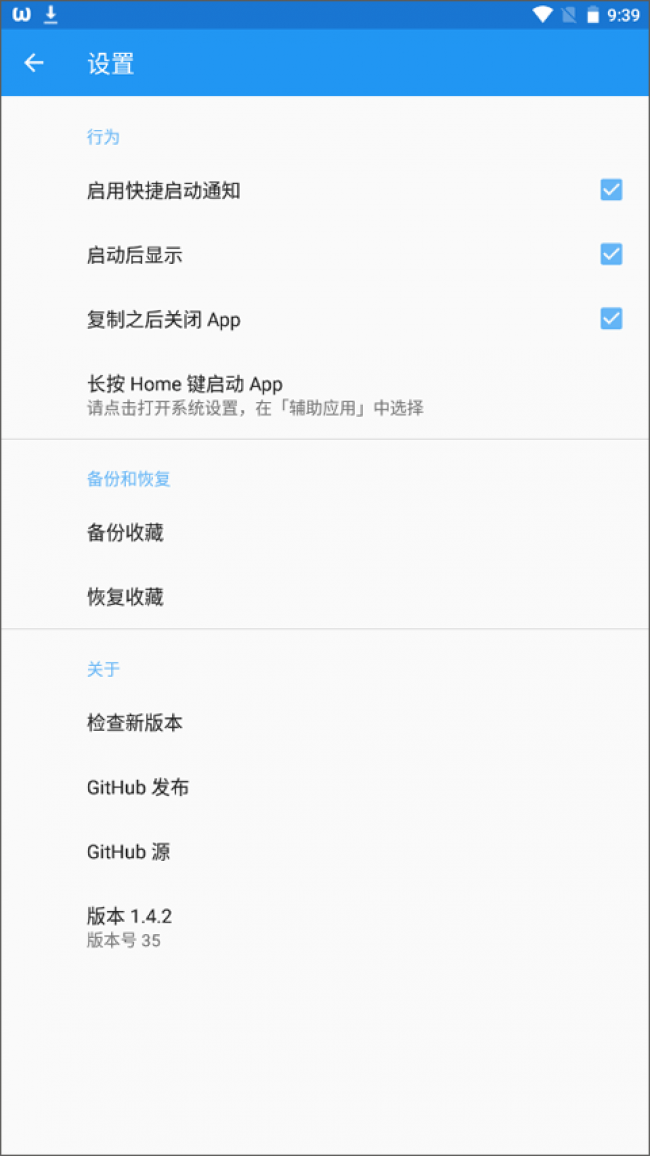Check for updates via 检查新版本
The width and height of the screenshot is (650, 1156).
(135, 723)
